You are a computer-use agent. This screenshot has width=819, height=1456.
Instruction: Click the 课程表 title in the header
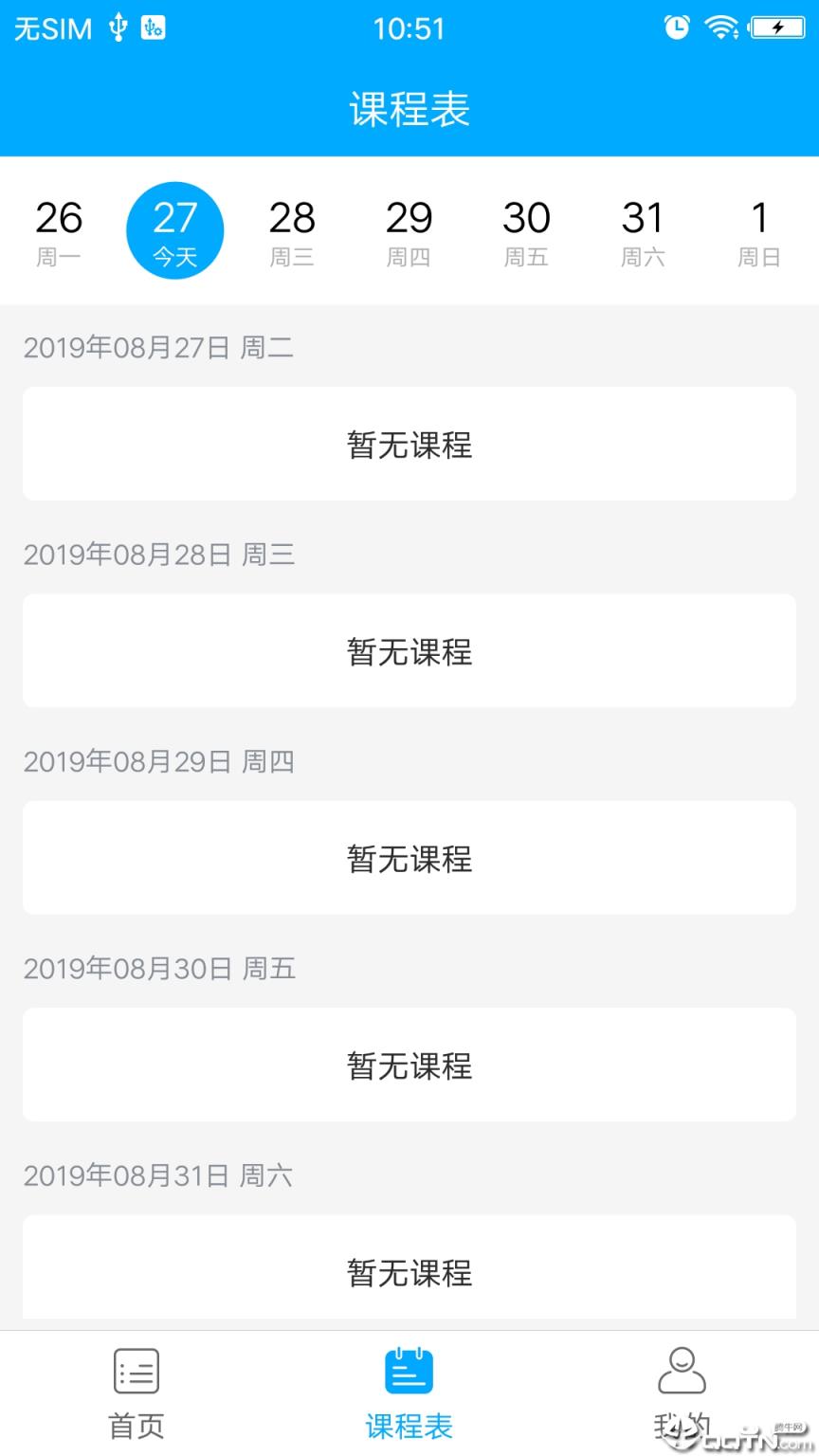(x=409, y=109)
